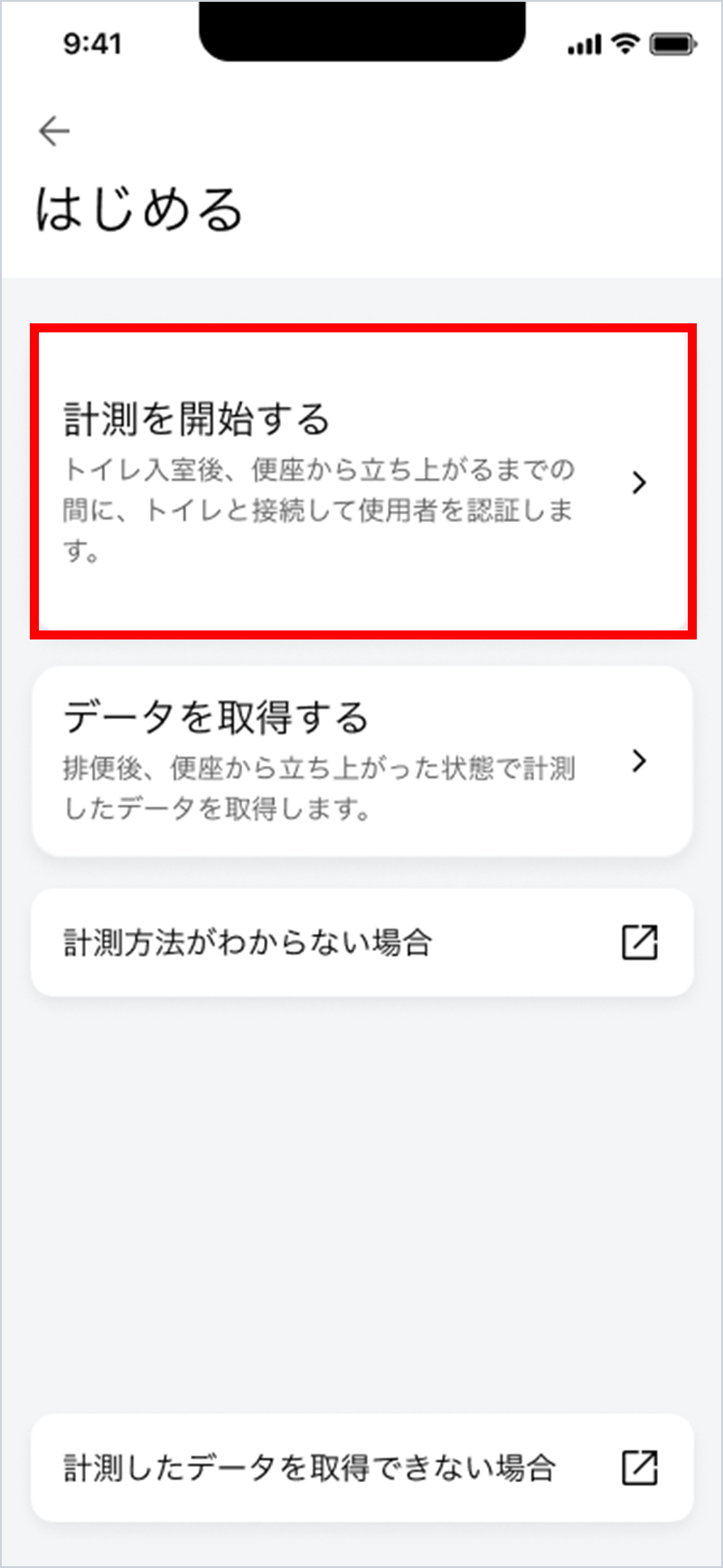723x1568 pixels.
Task: Go back using the top-left arrow
Action: (x=54, y=132)
